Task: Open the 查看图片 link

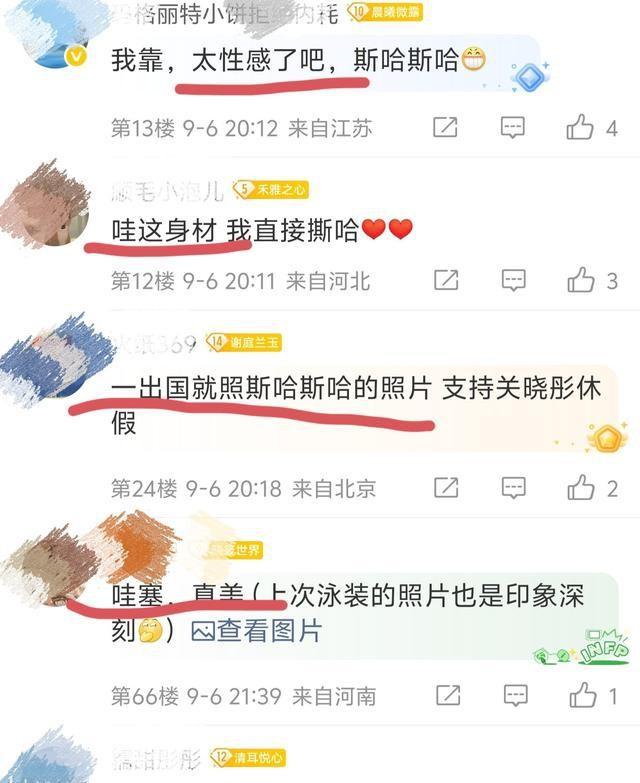Action: pos(258,631)
